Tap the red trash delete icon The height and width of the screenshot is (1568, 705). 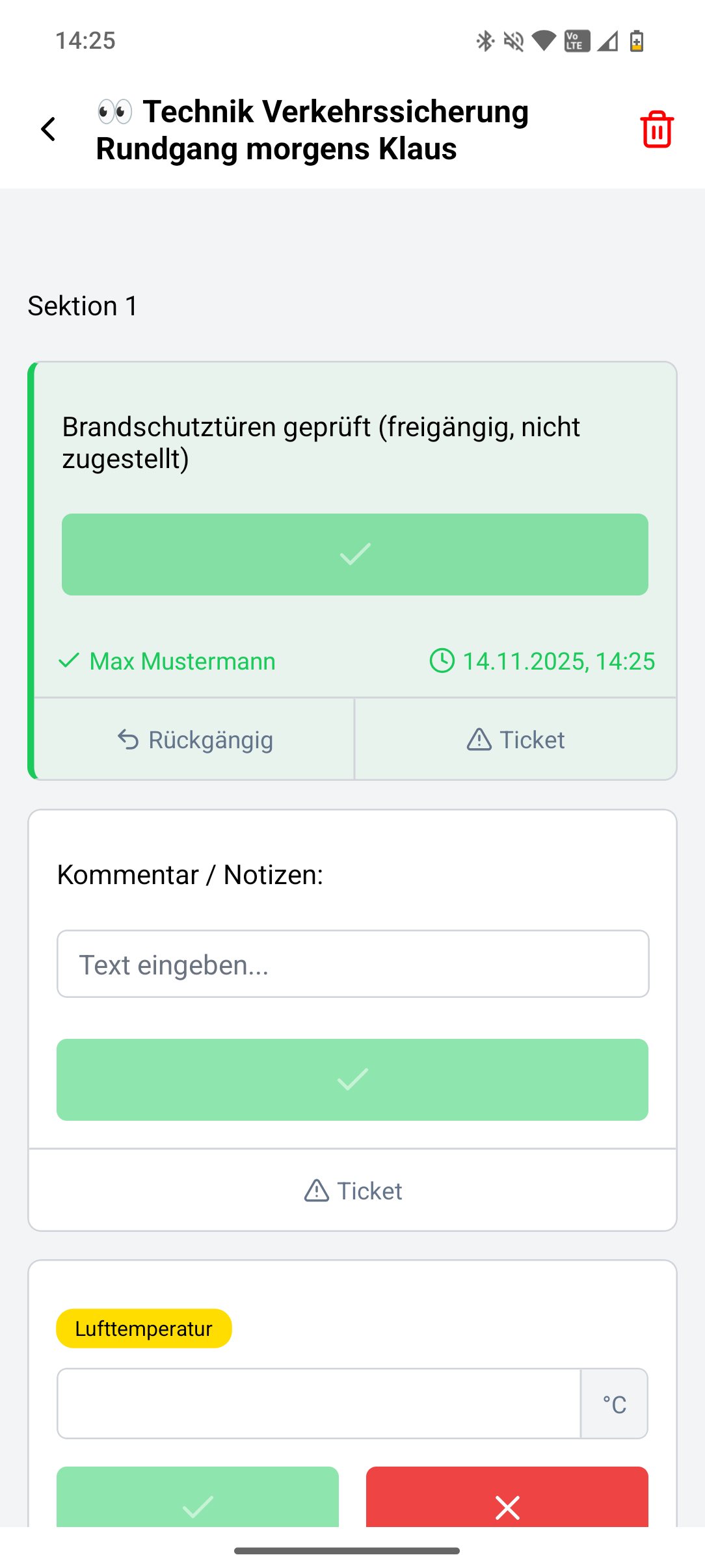pos(656,129)
